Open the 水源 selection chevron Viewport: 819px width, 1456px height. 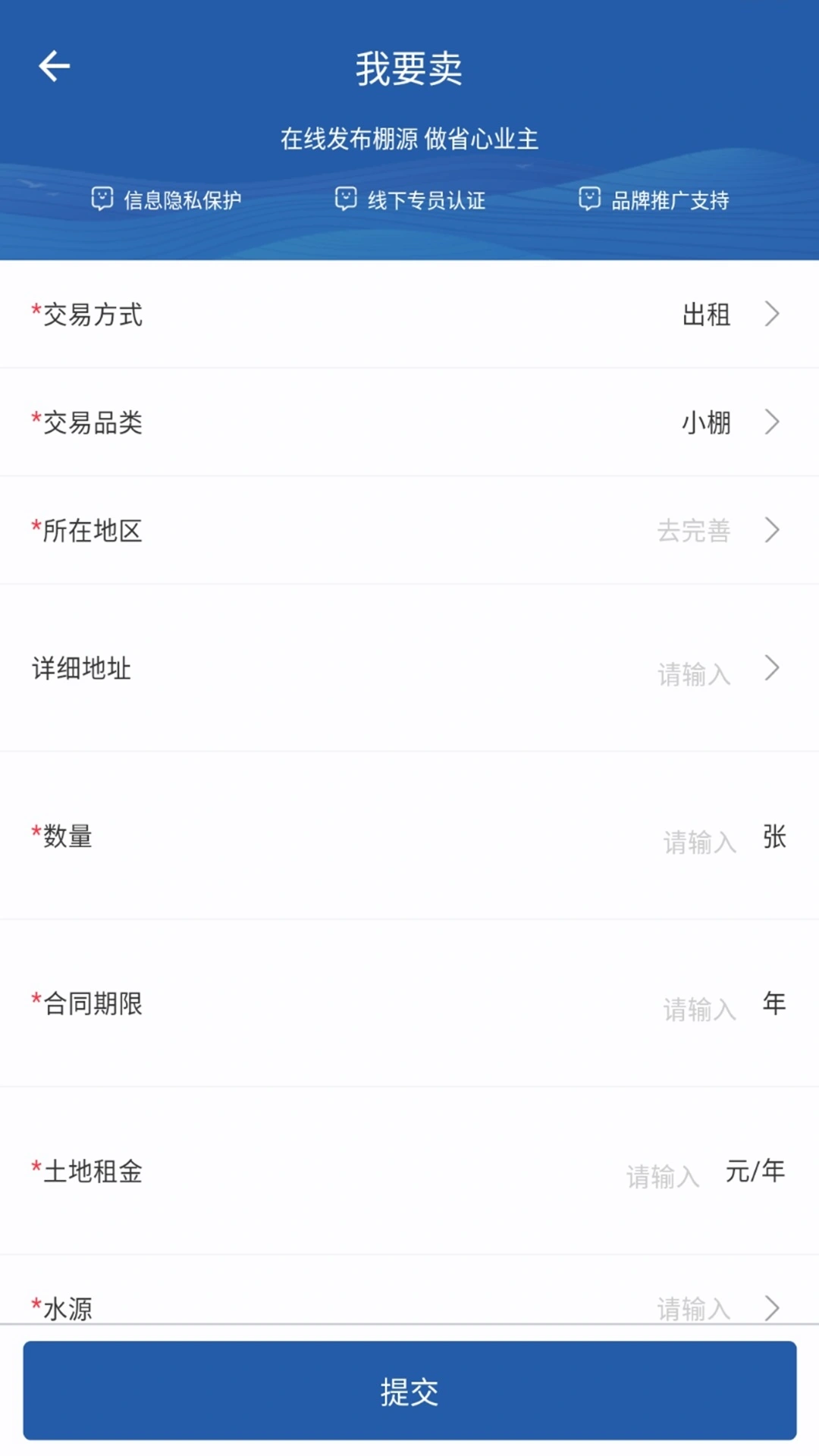pyautogui.click(x=771, y=1307)
